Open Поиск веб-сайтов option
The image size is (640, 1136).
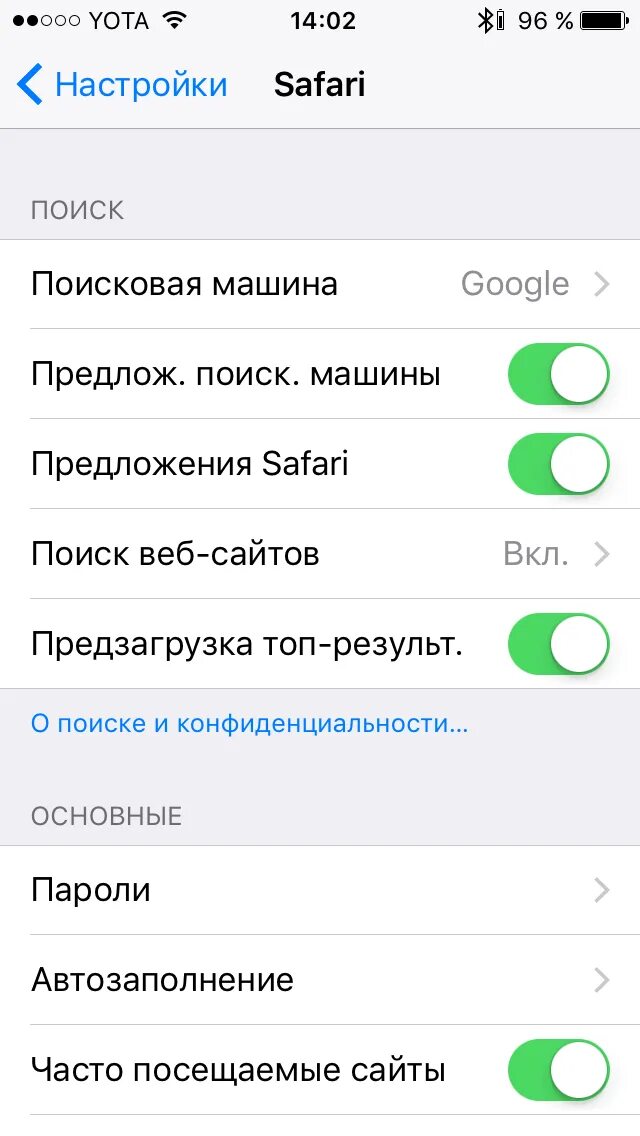coord(320,554)
